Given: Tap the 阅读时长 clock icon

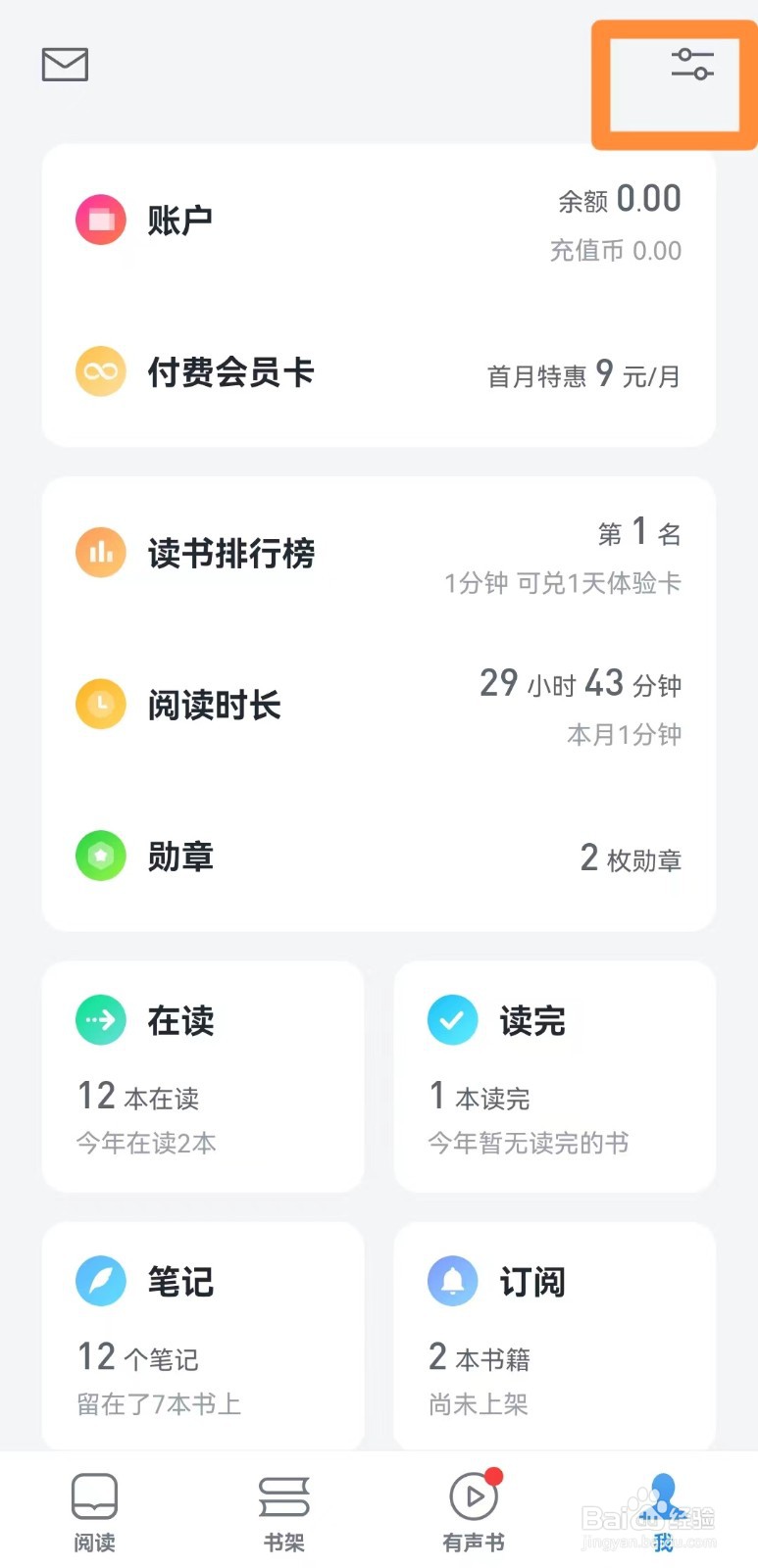Looking at the screenshot, I should click(x=99, y=704).
